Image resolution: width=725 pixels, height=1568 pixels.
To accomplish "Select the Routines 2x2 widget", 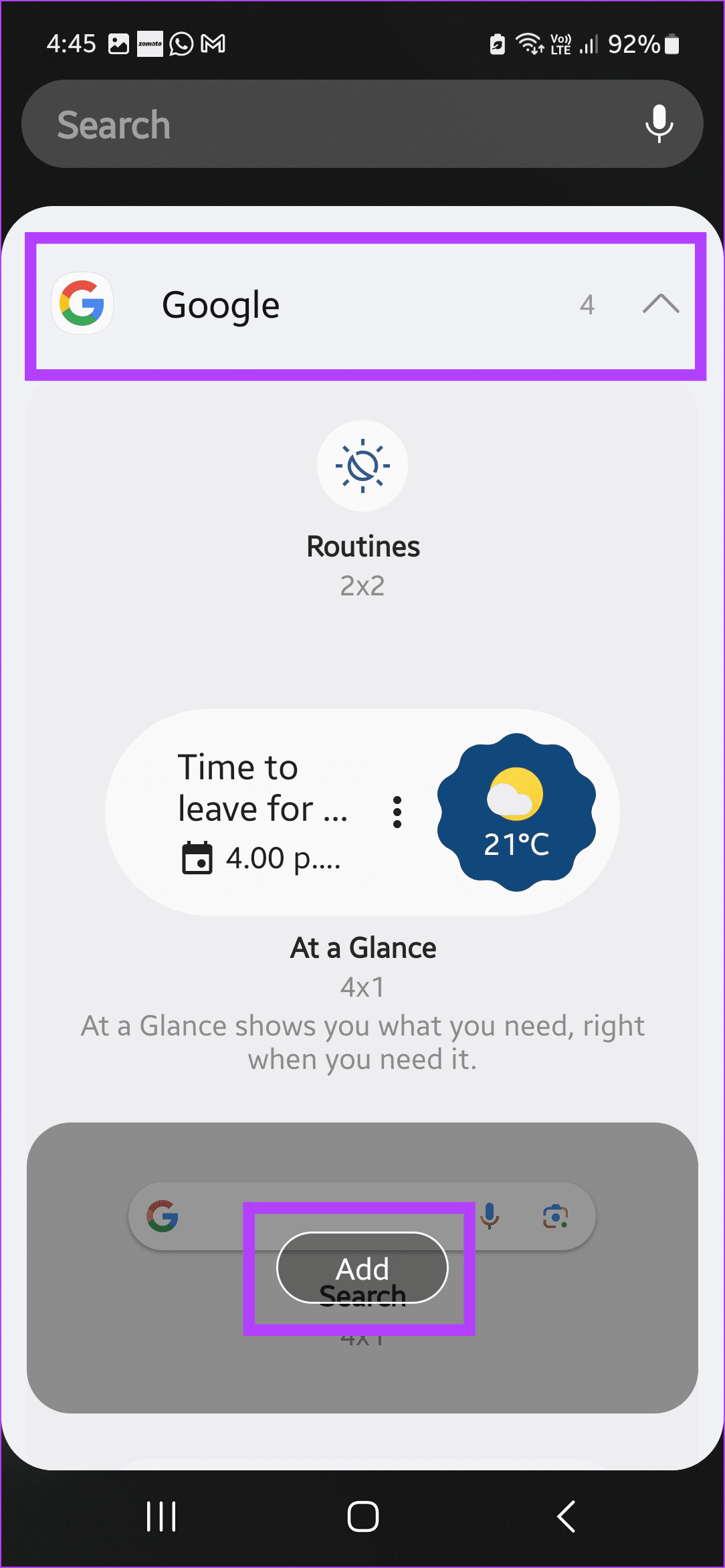I will 362,466.
